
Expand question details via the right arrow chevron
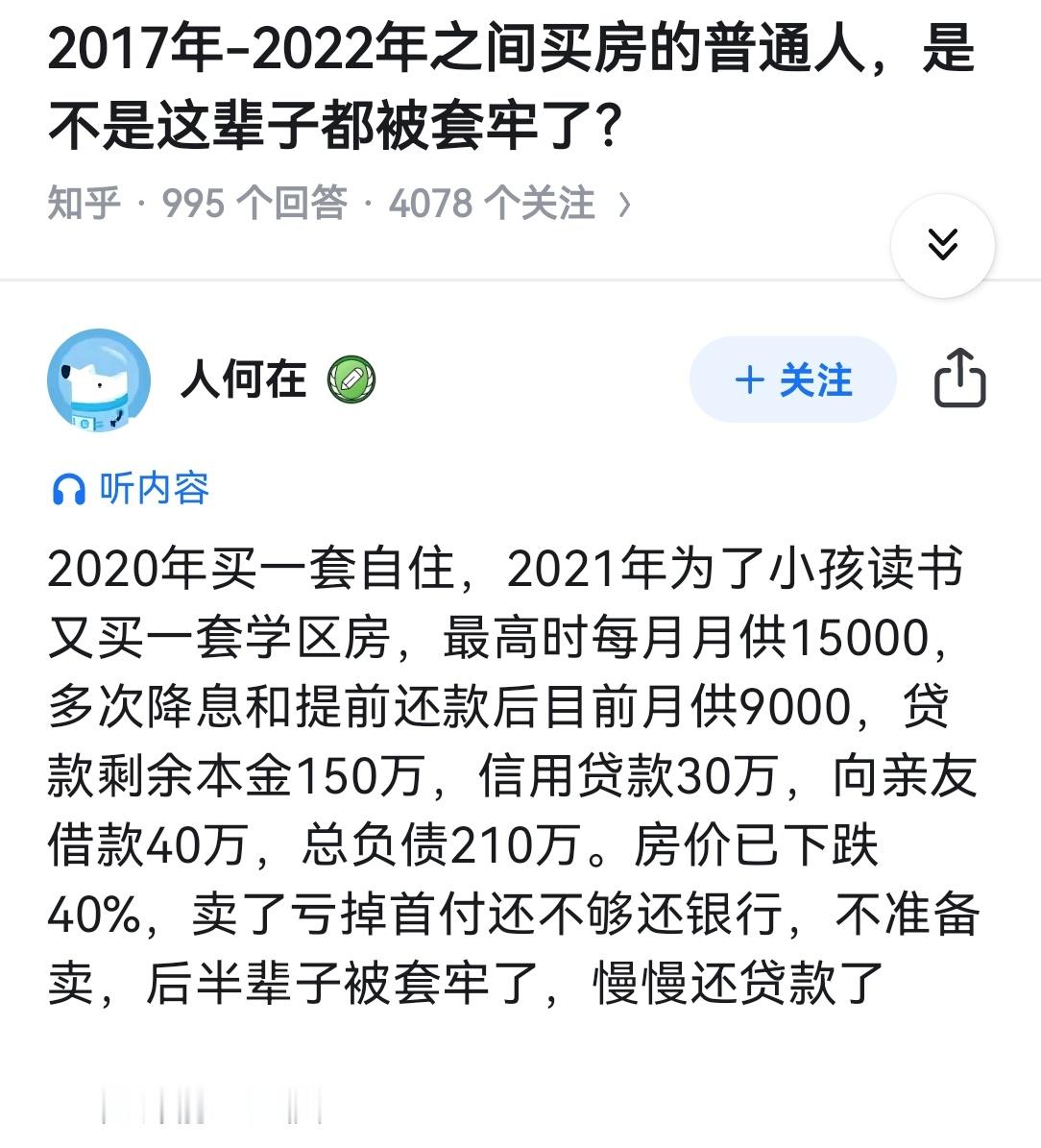tap(625, 202)
